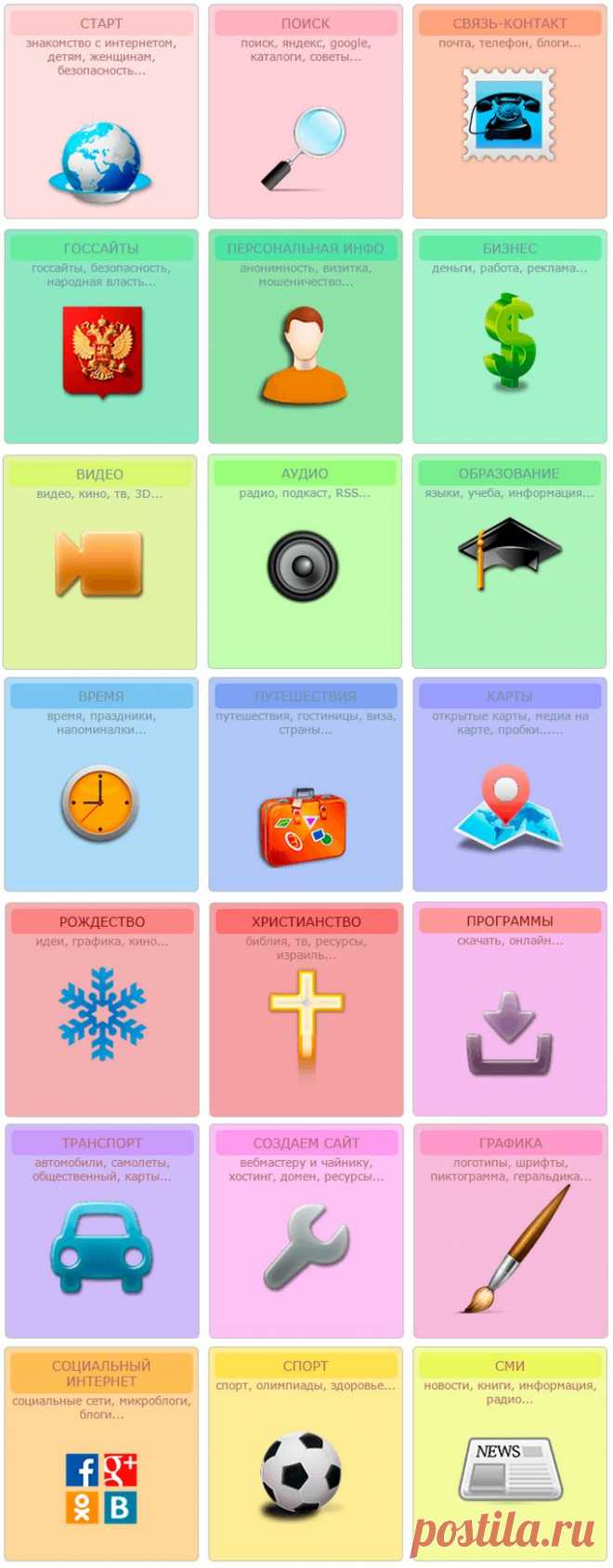Open the ВРЕМЯ category
This screenshot has height=1568, width=613.
coord(101,785)
